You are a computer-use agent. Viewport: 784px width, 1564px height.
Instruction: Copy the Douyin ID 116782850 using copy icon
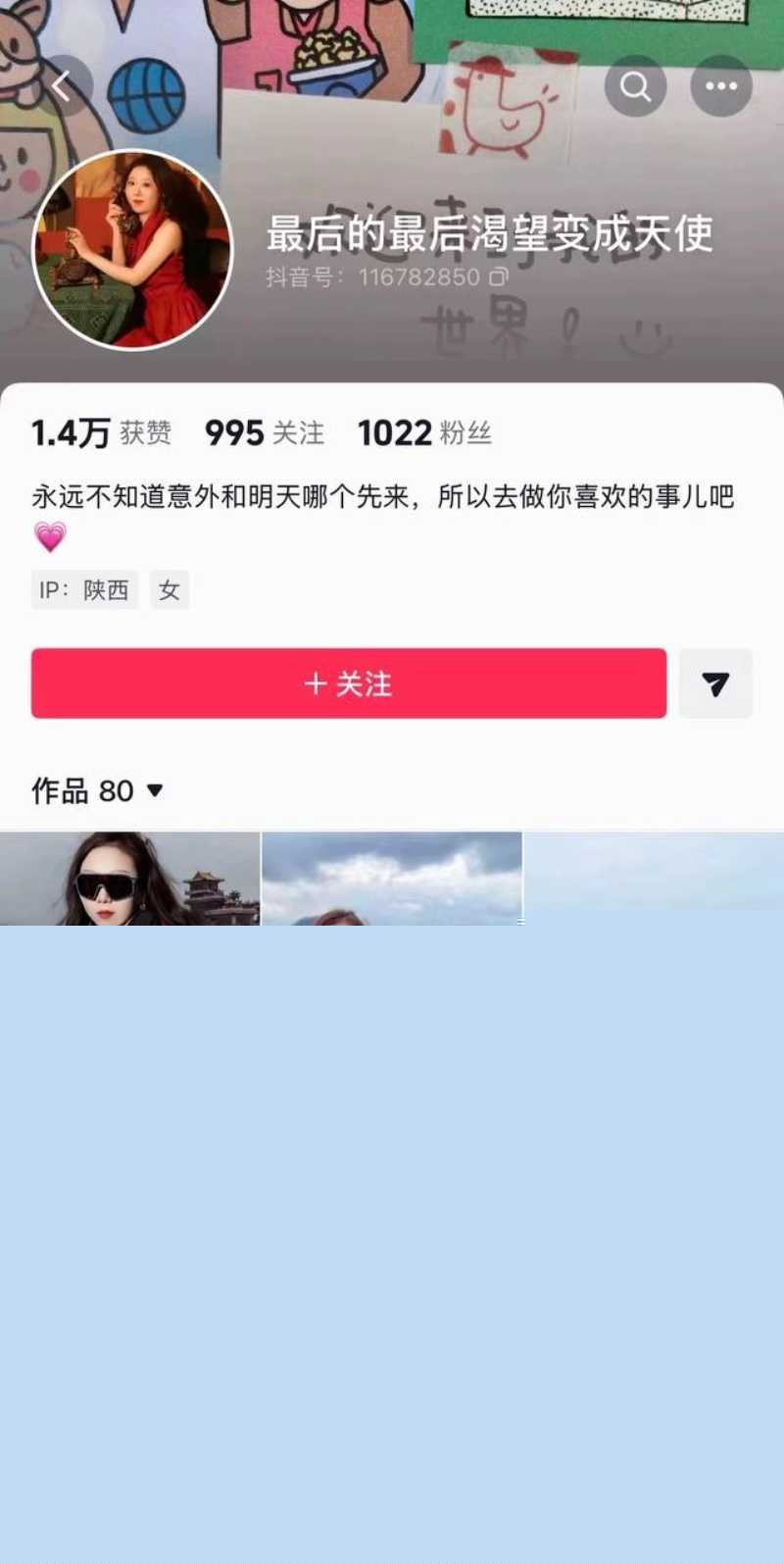click(498, 277)
